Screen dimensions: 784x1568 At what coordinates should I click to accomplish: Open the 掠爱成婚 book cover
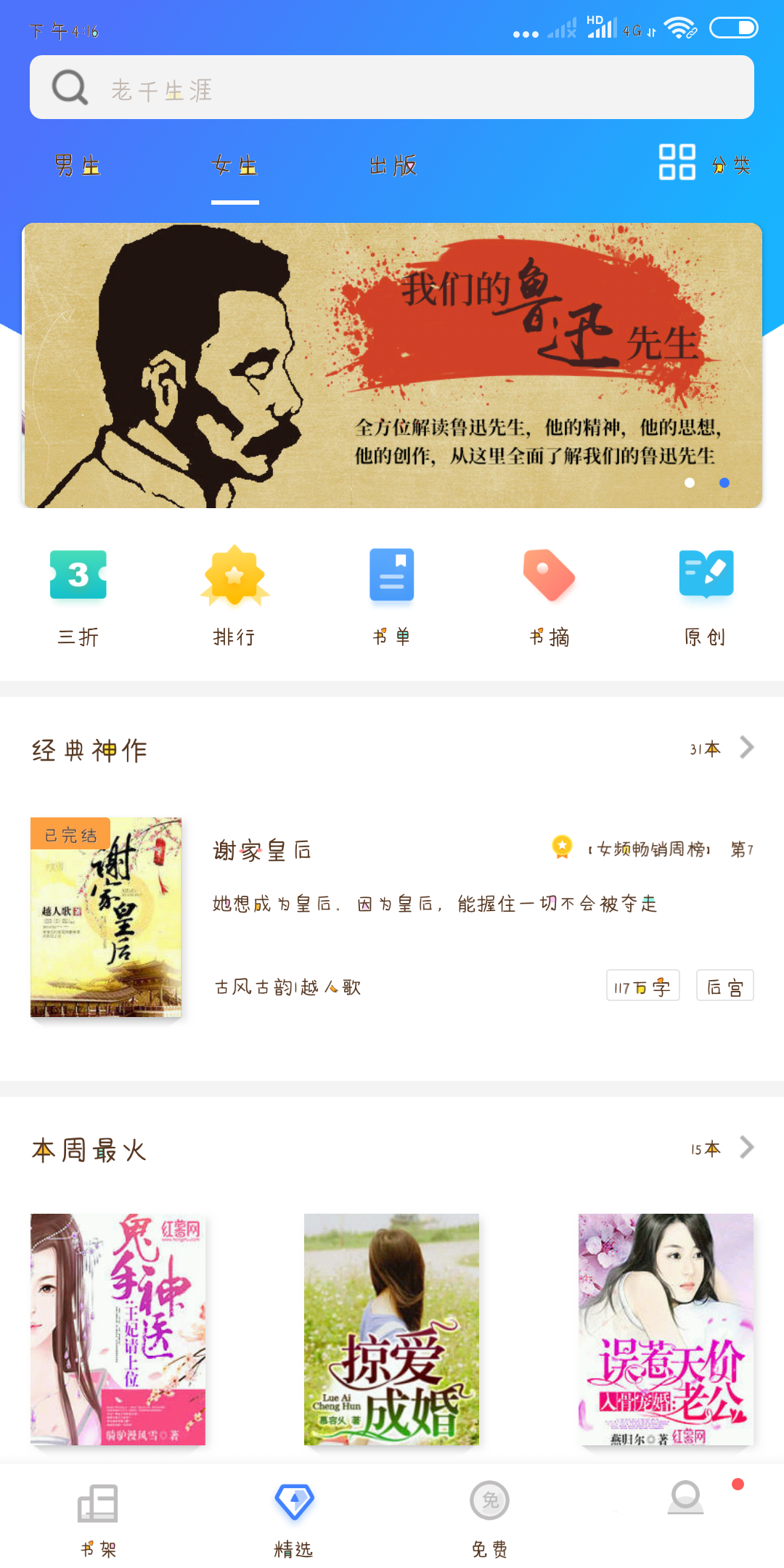391,1328
